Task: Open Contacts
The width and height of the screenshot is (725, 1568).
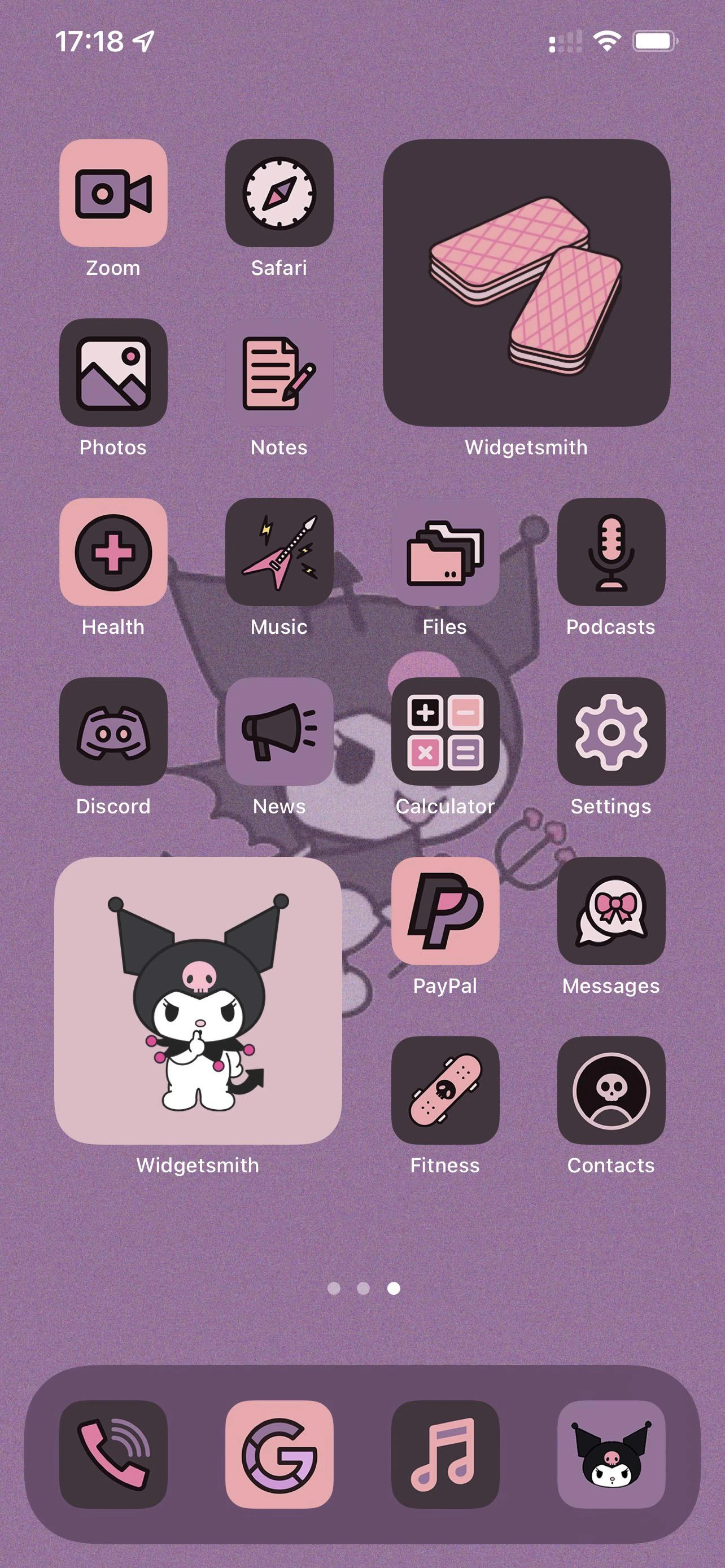Action: [611, 1091]
